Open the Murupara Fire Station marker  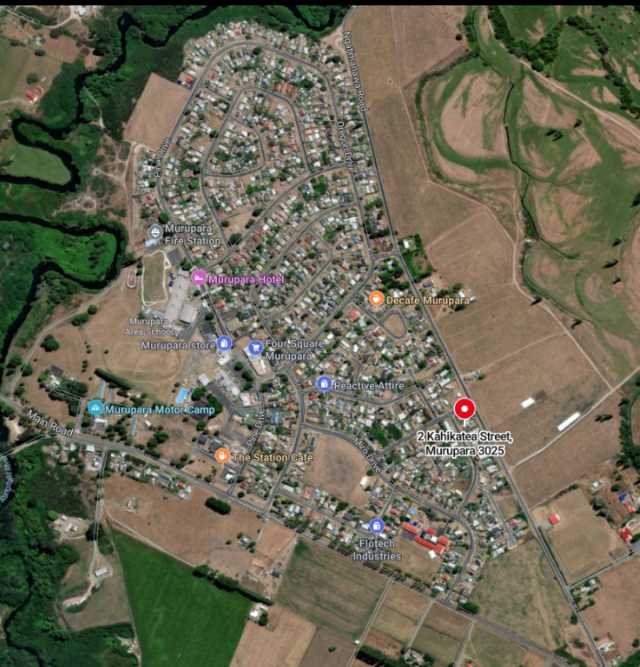click(155, 232)
